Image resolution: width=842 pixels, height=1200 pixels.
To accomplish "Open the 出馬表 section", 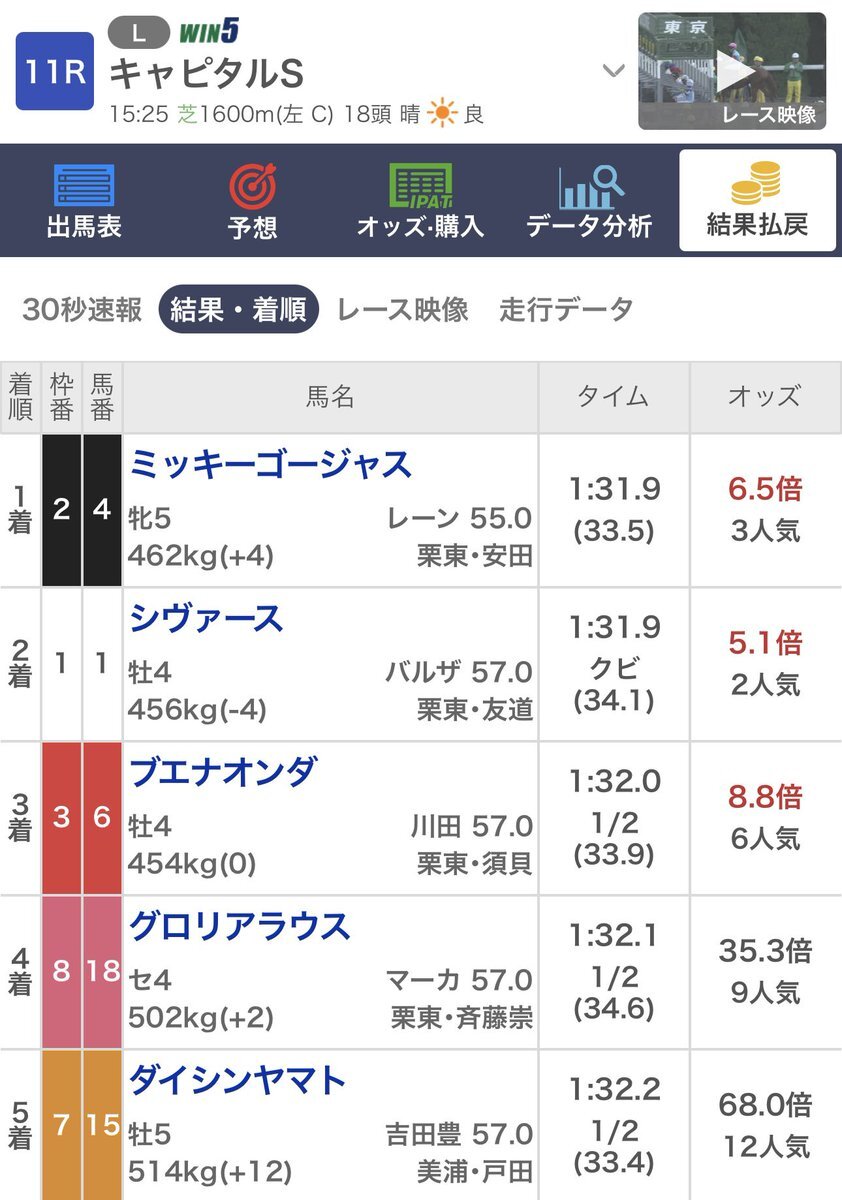I will point(84,201).
